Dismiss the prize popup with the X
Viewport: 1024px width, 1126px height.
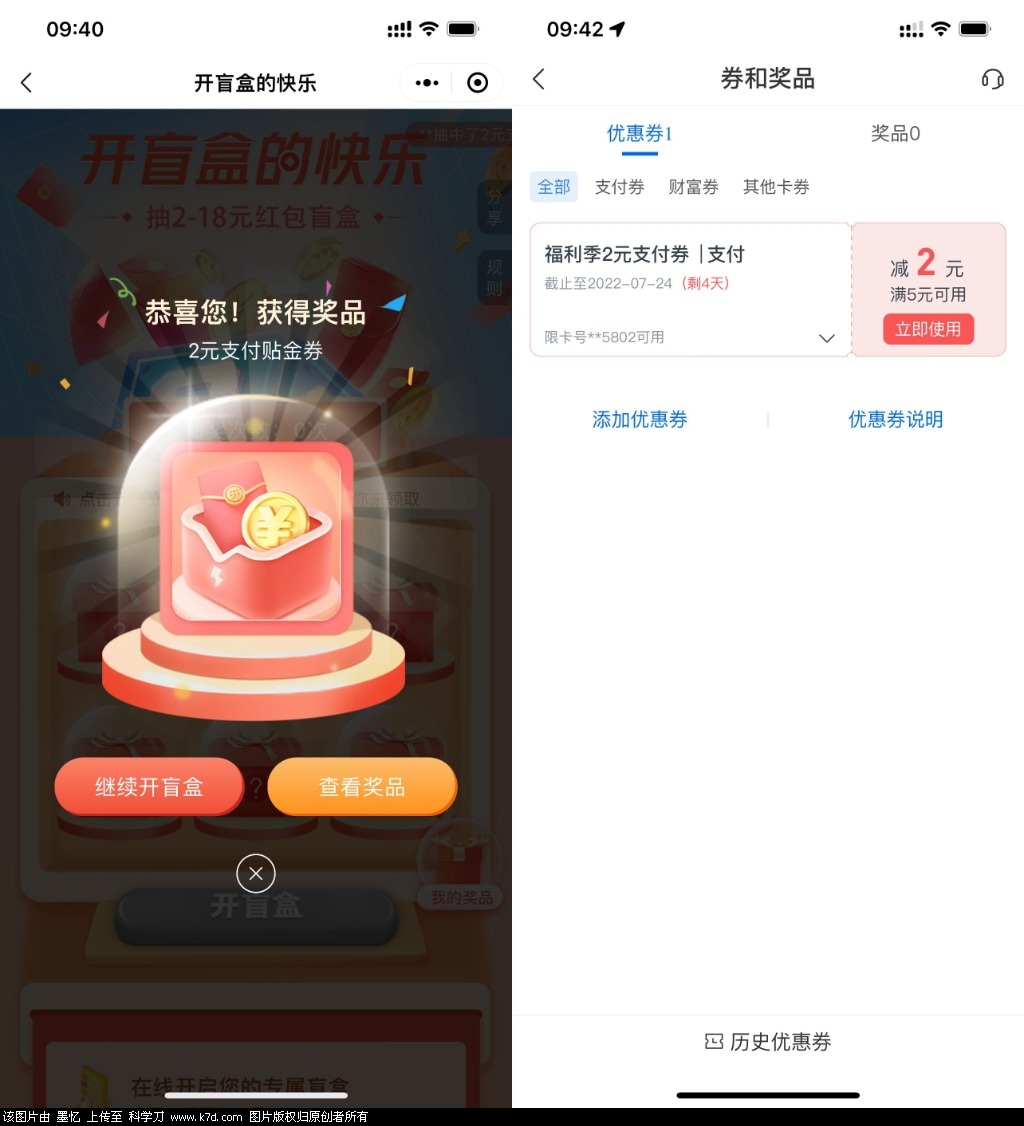coord(256,874)
